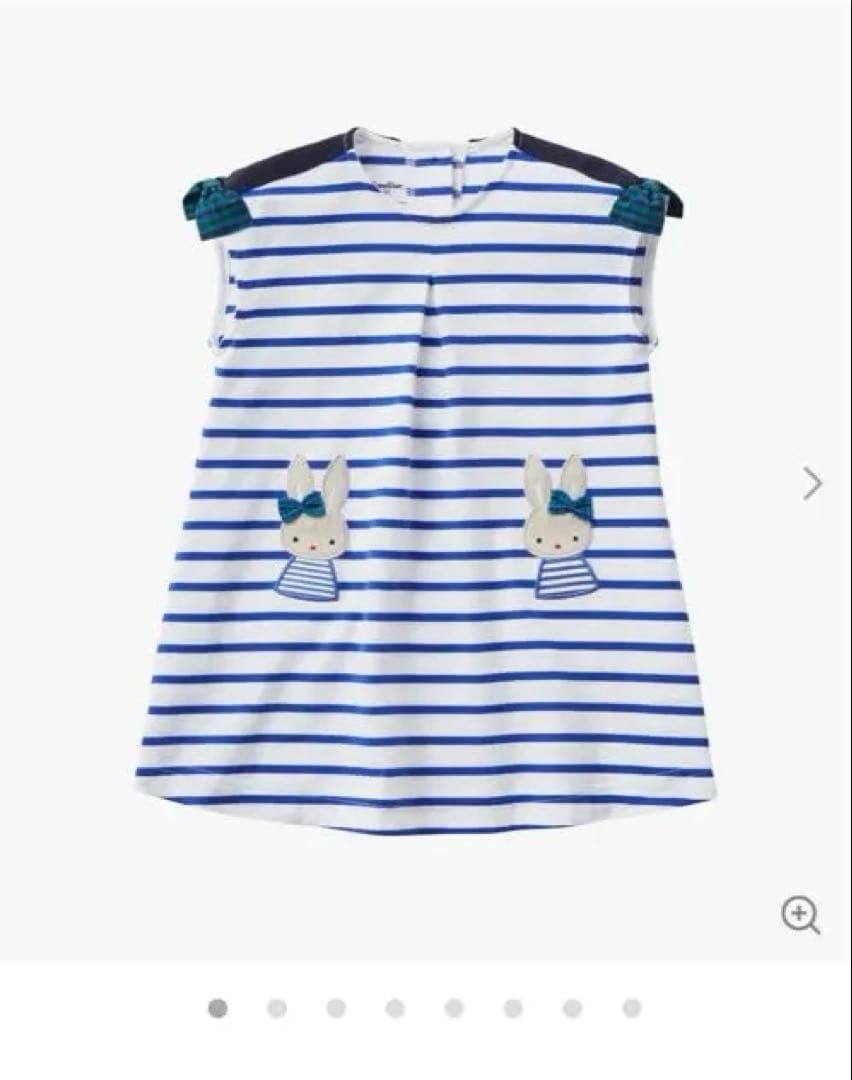Jump to the second carousel dot
Screen dimensions: 852x1080
click(x=277, y=1008)
